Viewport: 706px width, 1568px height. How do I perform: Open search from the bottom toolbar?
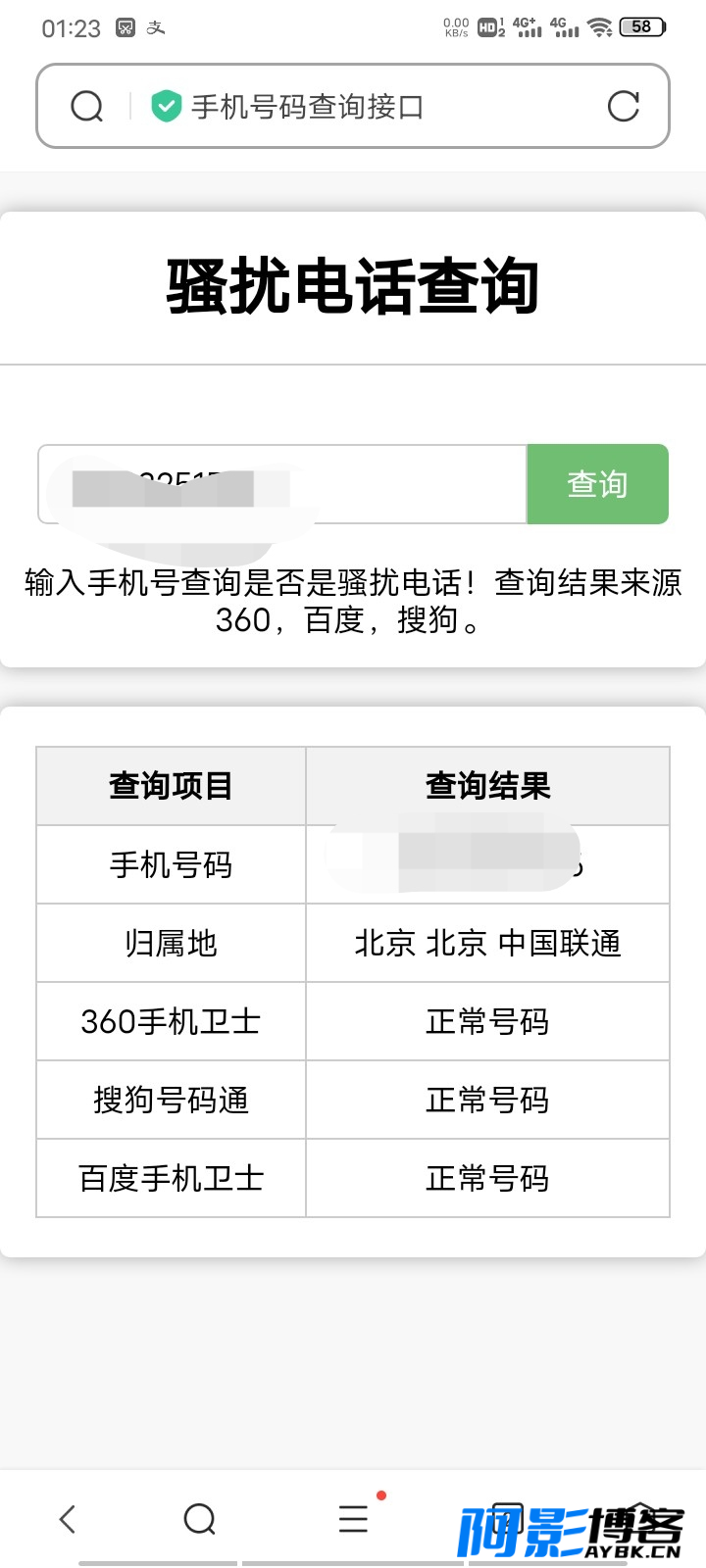[x=199, y=1519]
